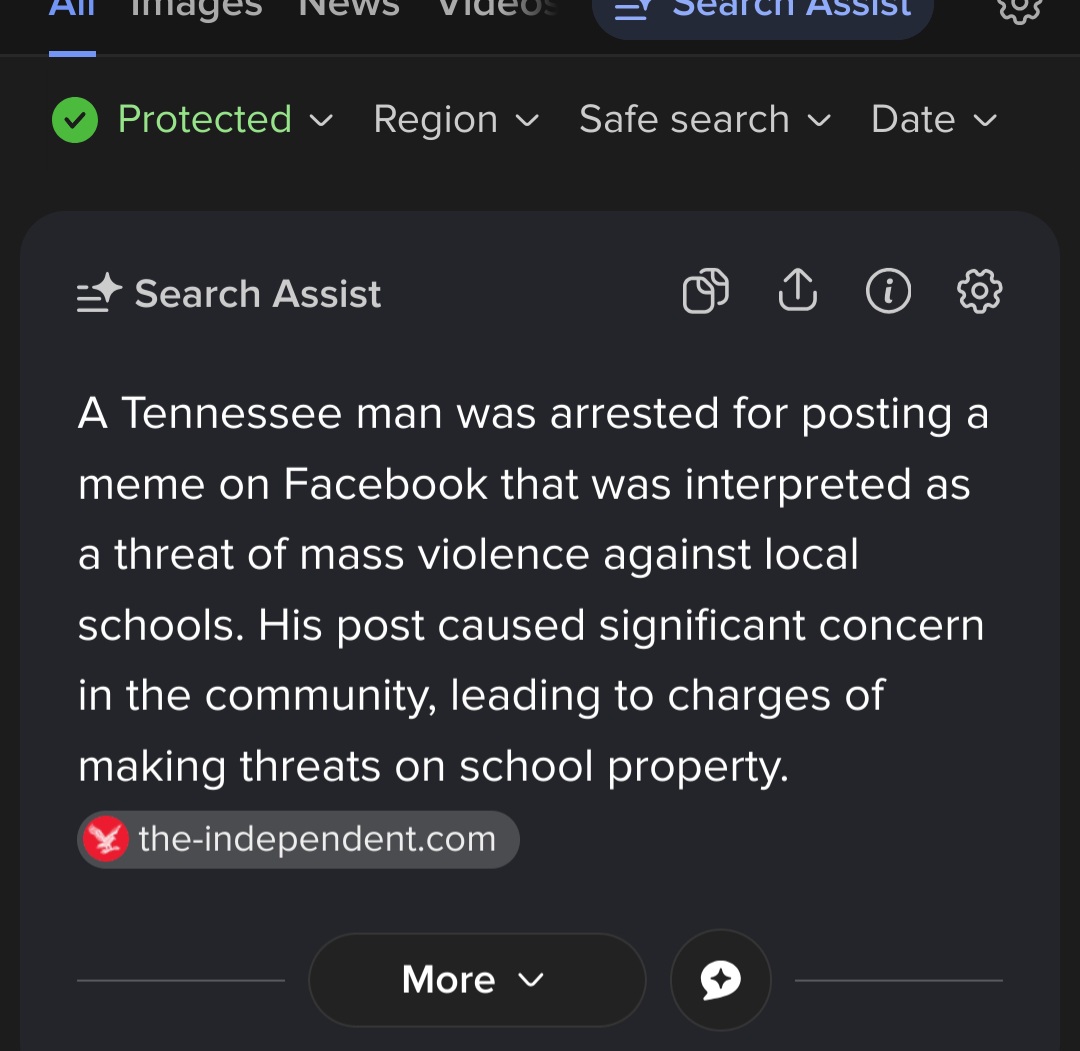Viewport: 1080px width, 1051px height.
Task: Open Search Assist card settings gear
Action: click(979, 292)
